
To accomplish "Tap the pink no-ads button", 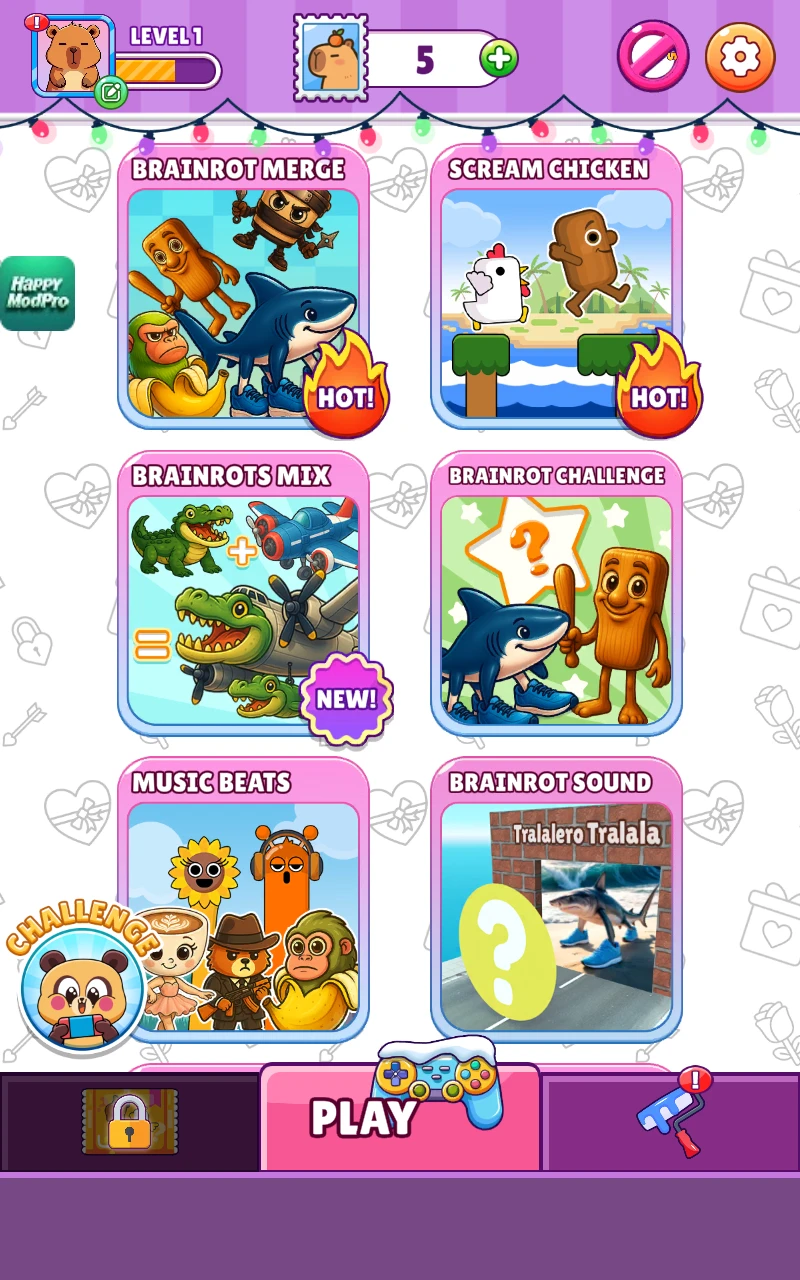I will tap(653, 56).
